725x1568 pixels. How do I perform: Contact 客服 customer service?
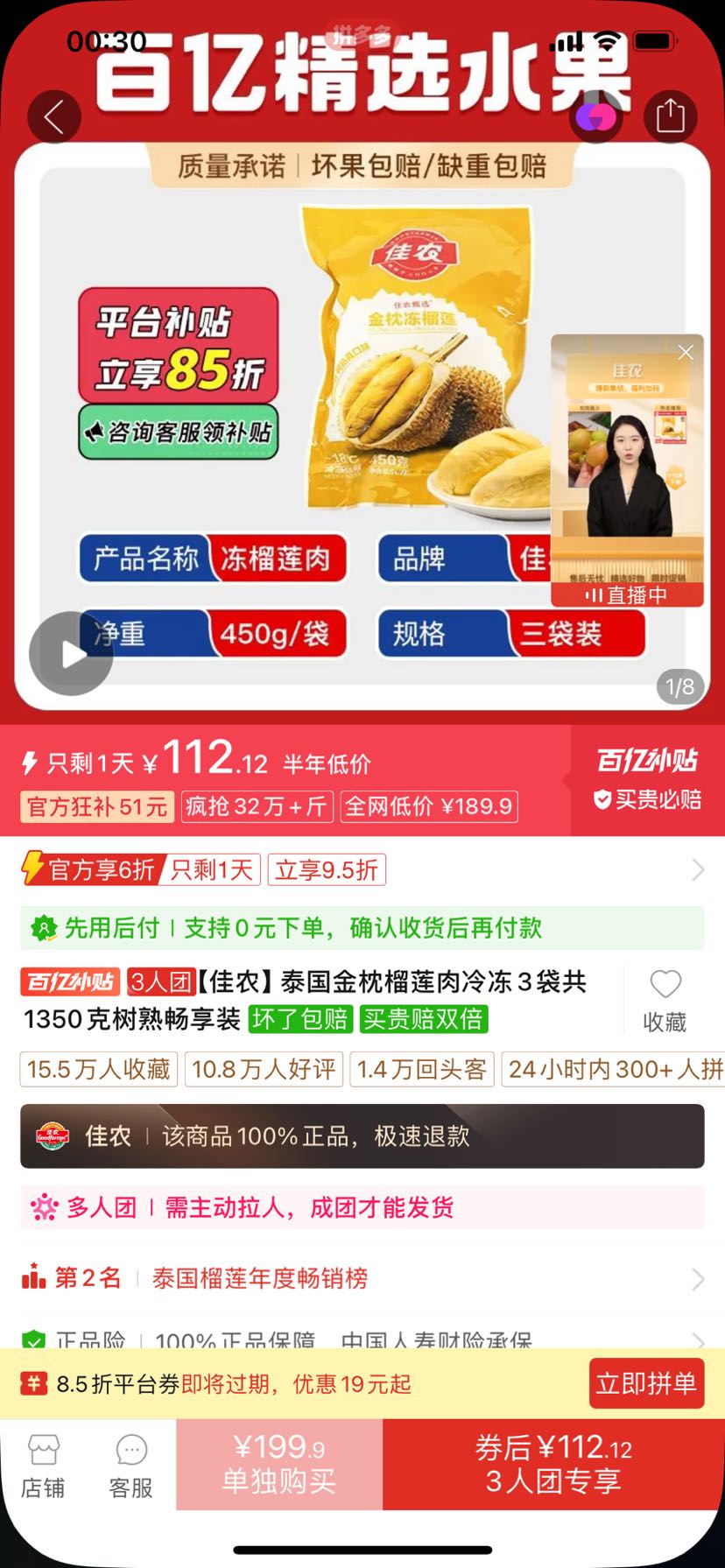click(x=131, y=1466)
